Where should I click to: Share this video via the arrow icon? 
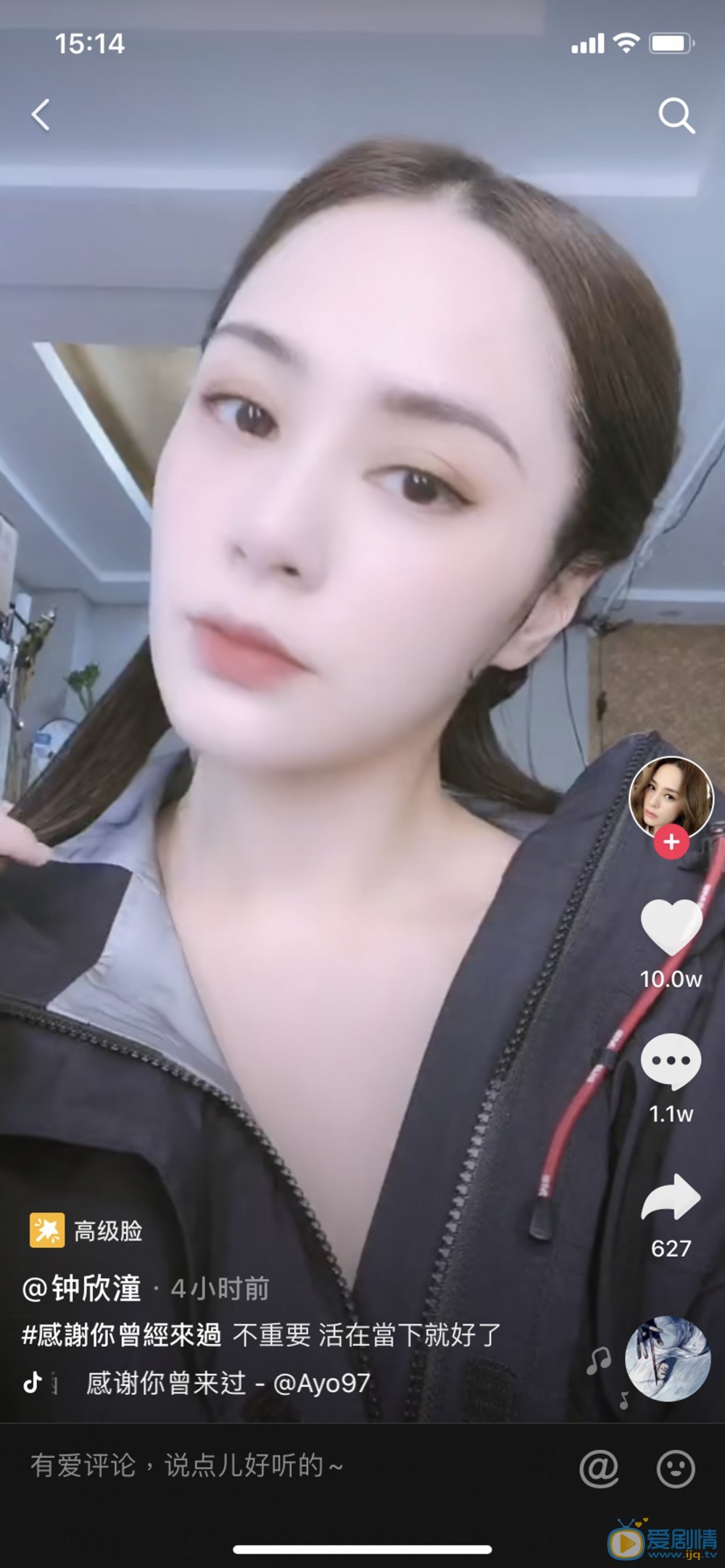pos(671,1197)
